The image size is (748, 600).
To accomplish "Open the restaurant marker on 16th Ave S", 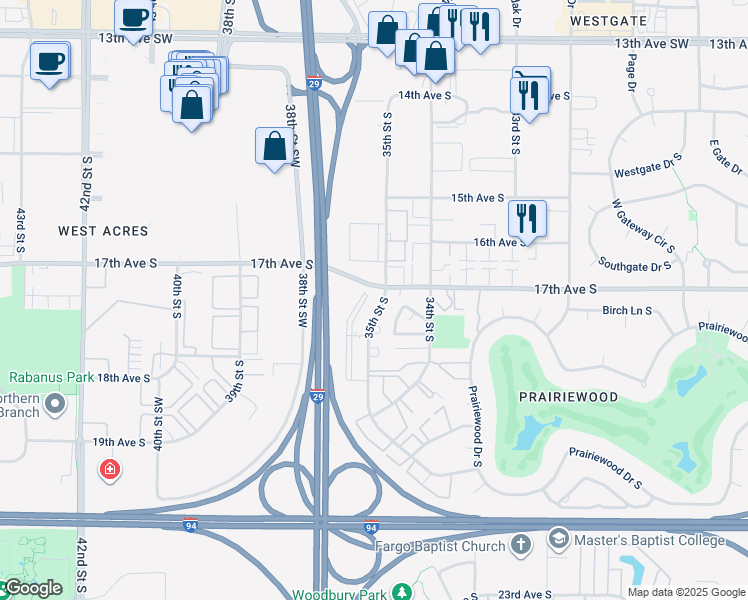I will (x=527, y=218).
